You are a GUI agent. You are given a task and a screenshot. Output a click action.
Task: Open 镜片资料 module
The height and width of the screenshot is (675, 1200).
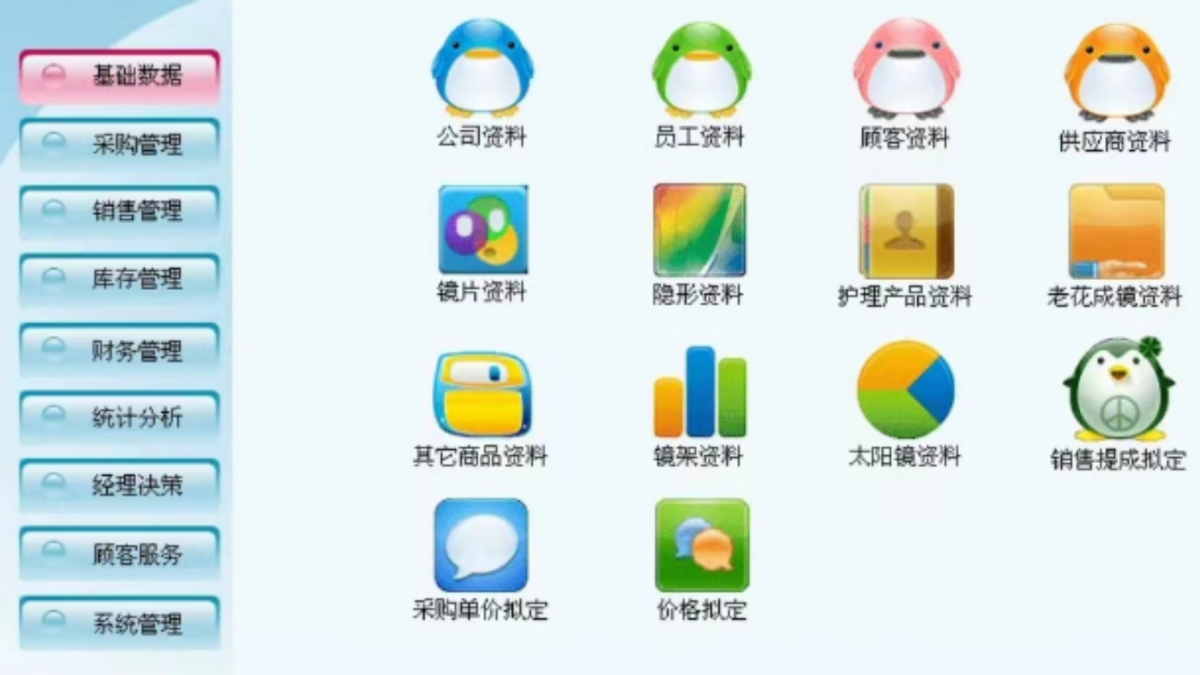click(x=483, y=231)
